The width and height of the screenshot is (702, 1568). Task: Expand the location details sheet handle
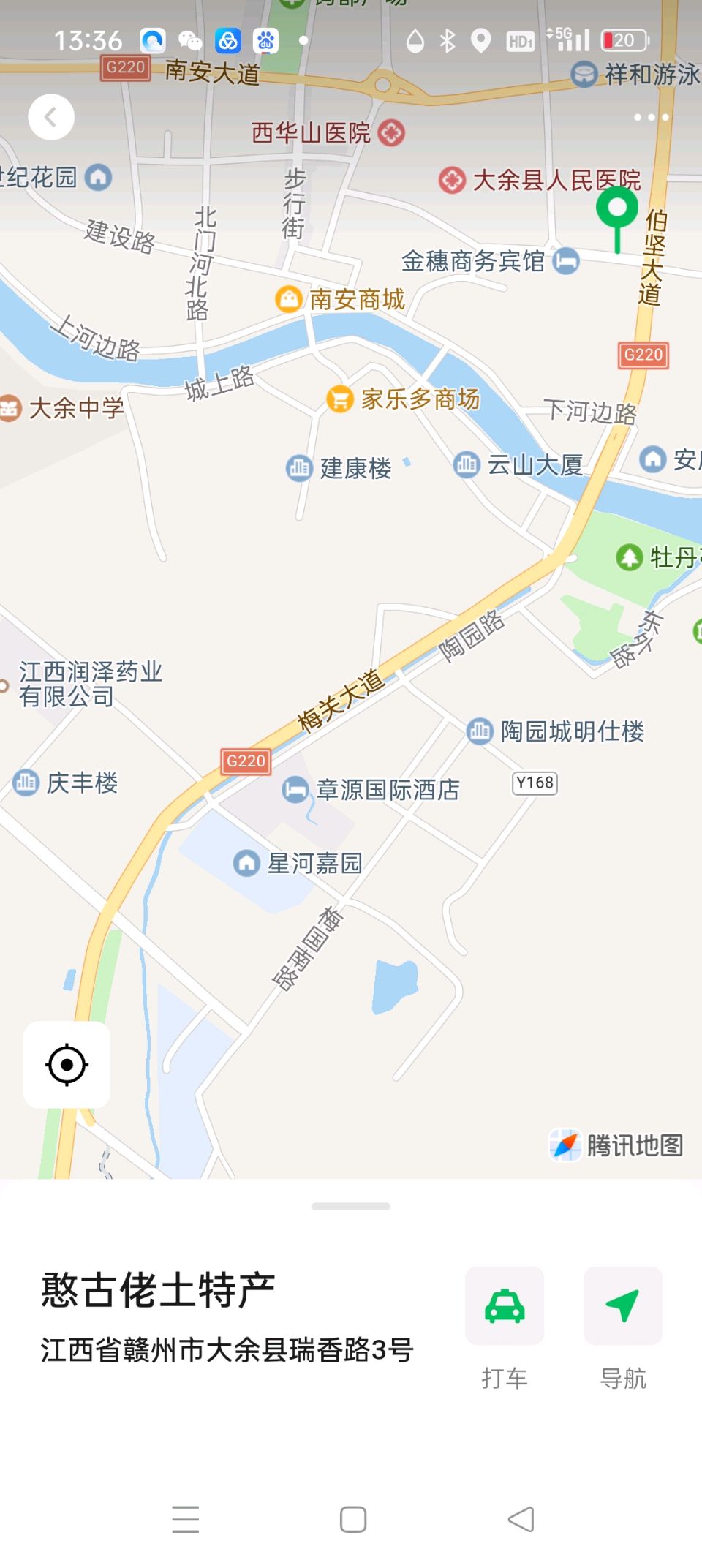pos(351,1206)
